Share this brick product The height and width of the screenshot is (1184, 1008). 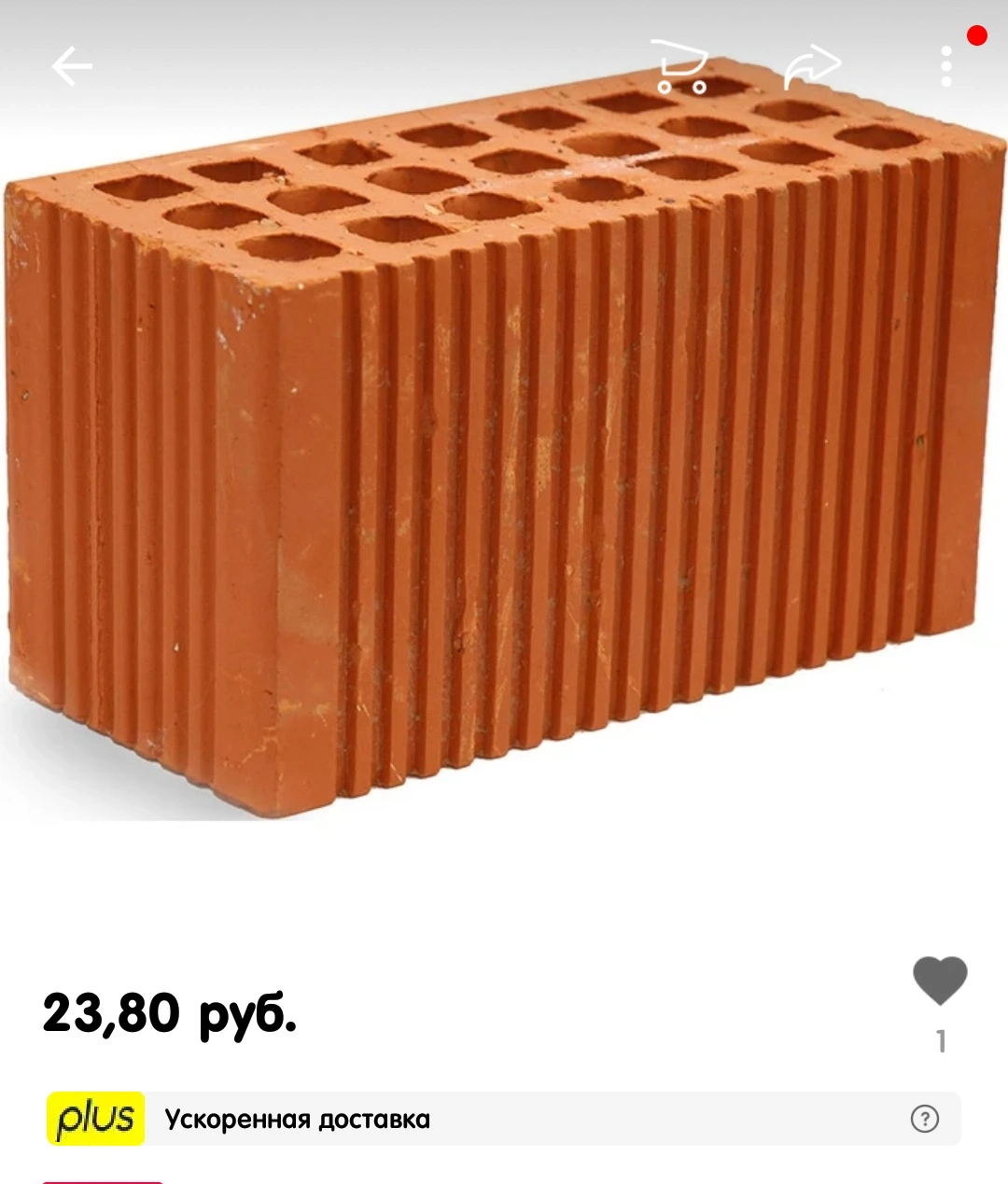click(x=812, y=65)
